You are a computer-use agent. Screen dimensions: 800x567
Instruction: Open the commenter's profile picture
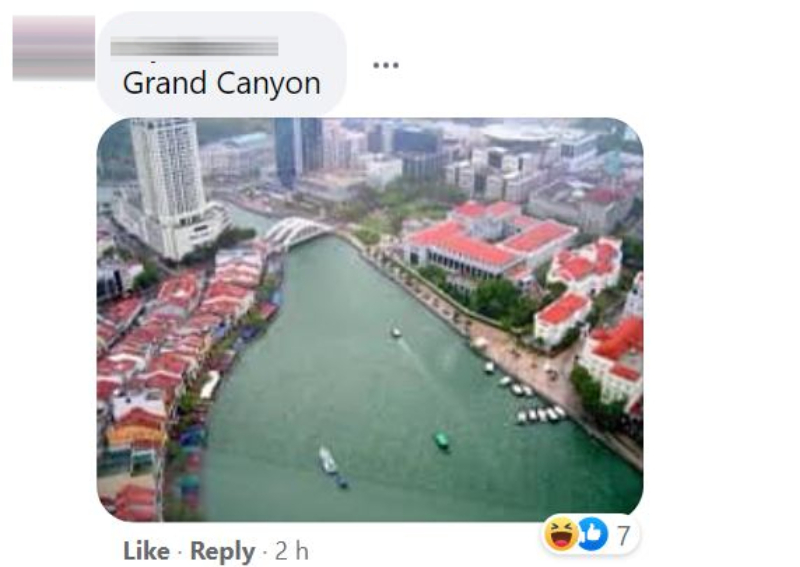pos(53,47)
